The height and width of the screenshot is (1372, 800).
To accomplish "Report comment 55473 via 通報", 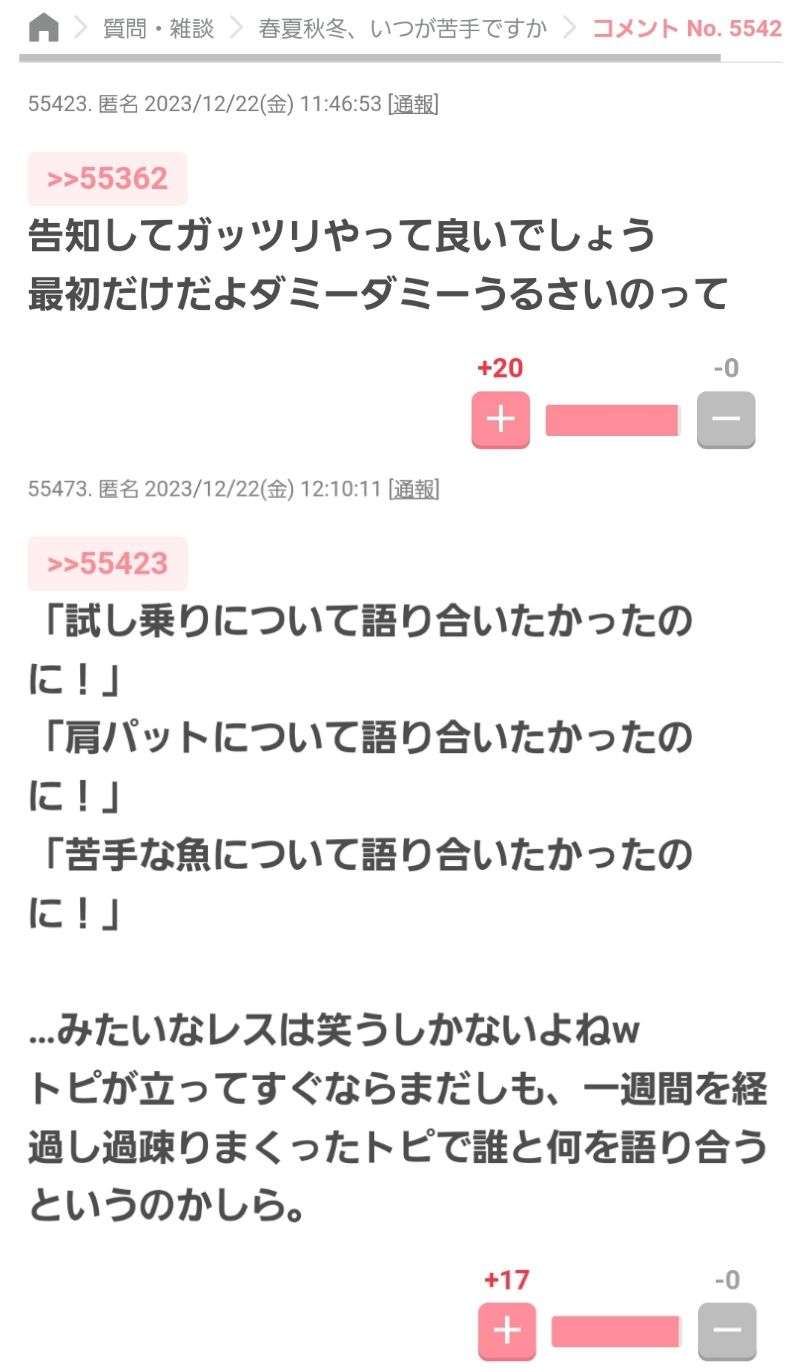I will (413, 489).
